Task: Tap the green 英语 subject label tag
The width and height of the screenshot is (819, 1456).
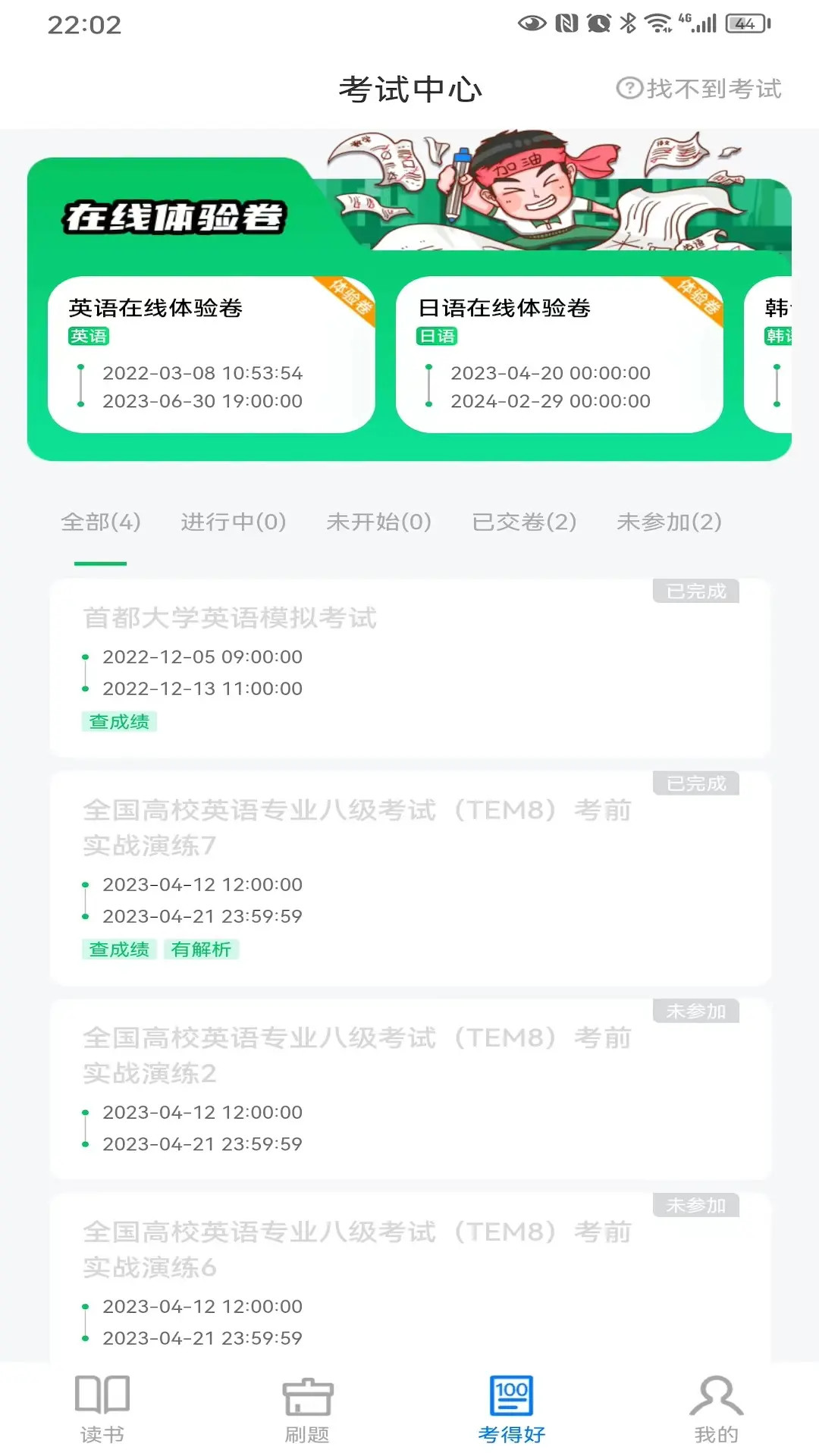Action: [x=88, y=336]
